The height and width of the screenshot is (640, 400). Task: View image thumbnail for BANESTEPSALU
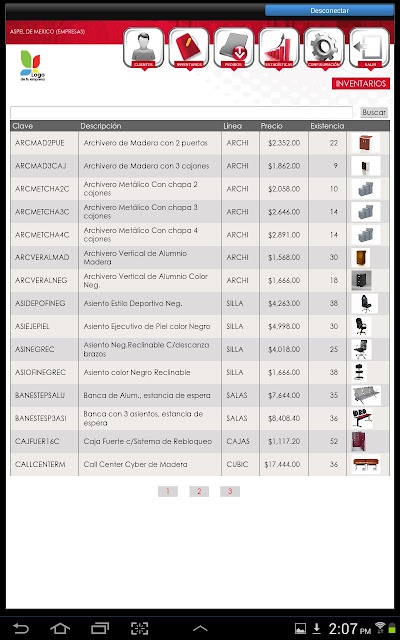[x=366, y=395]
